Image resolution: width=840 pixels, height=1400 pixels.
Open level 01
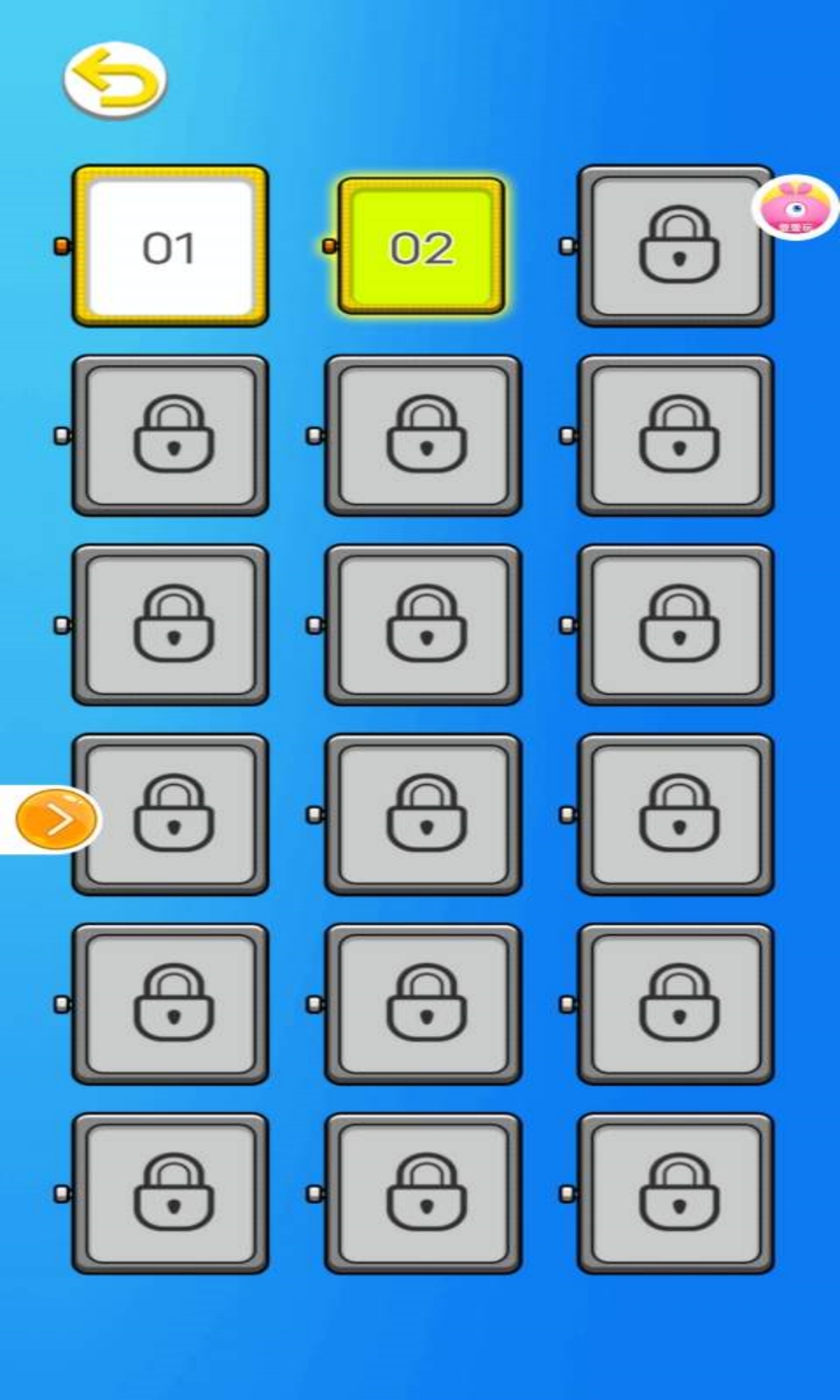tap(170, 248)
